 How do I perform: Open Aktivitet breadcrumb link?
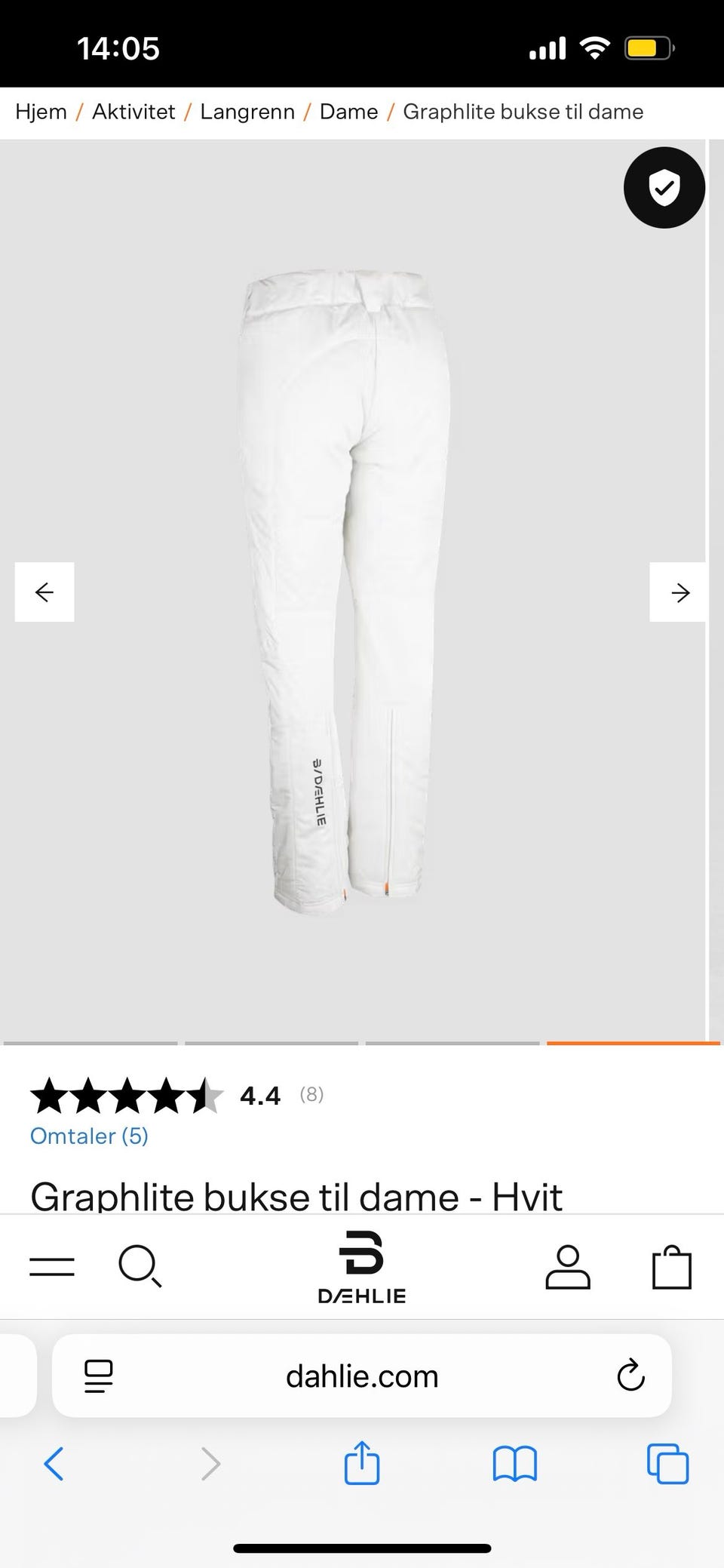[133, 112]
